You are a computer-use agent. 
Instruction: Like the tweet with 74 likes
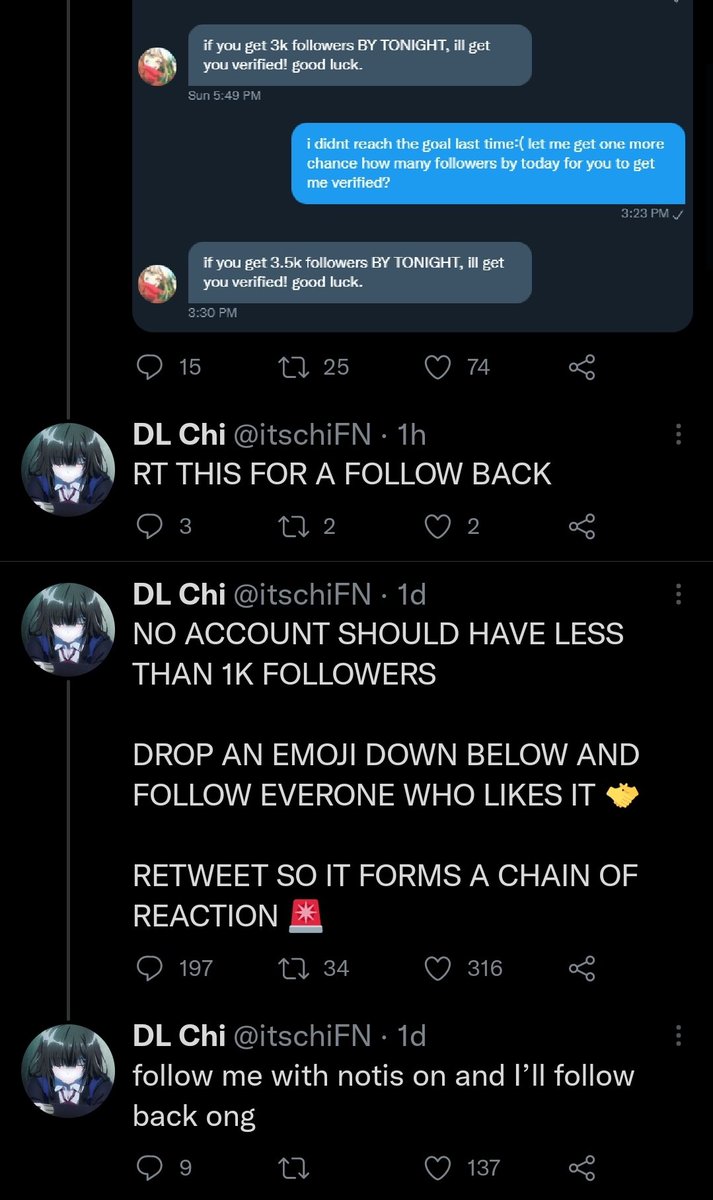click(x=439, y=368)
